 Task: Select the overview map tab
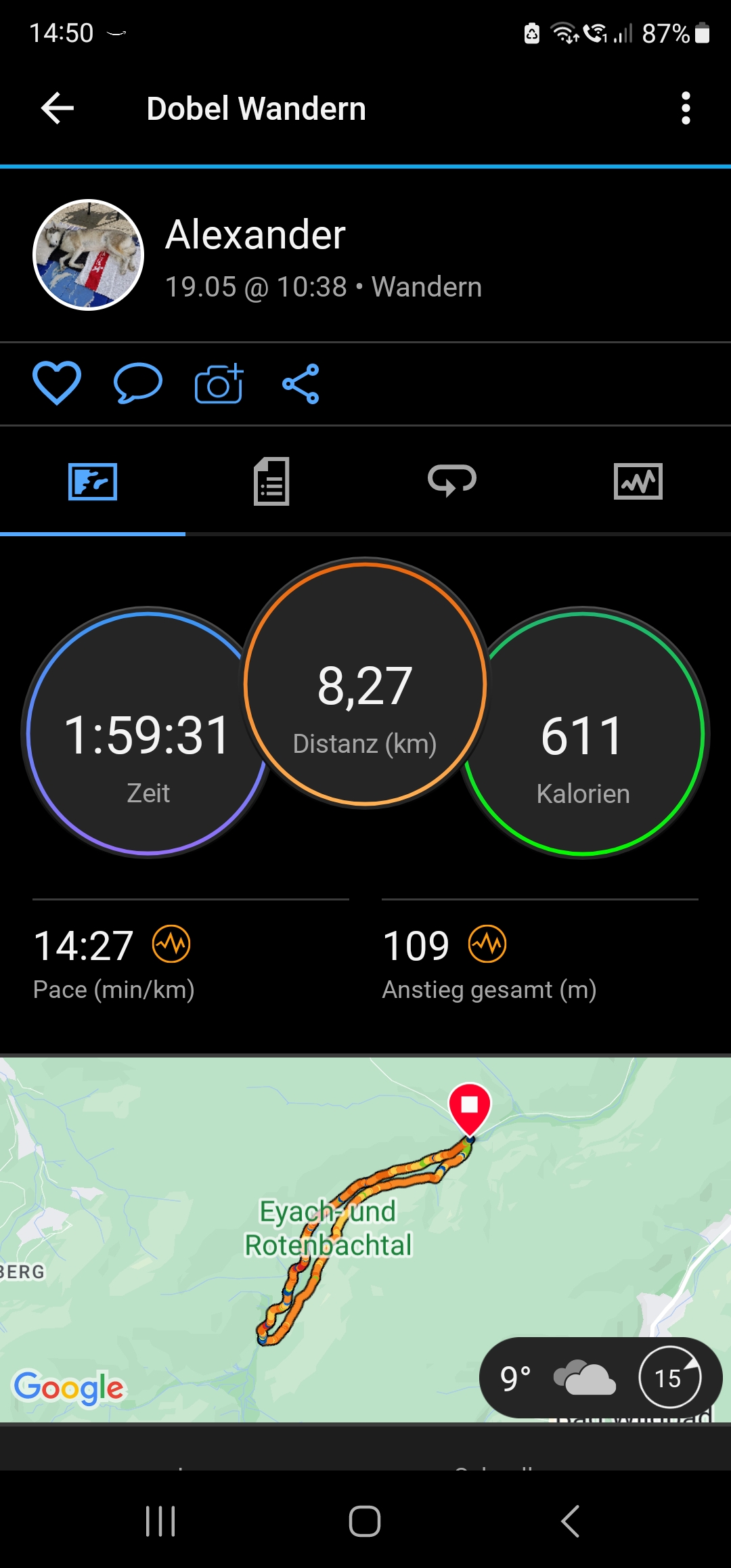pyautogui.click(x=93, y=481)
